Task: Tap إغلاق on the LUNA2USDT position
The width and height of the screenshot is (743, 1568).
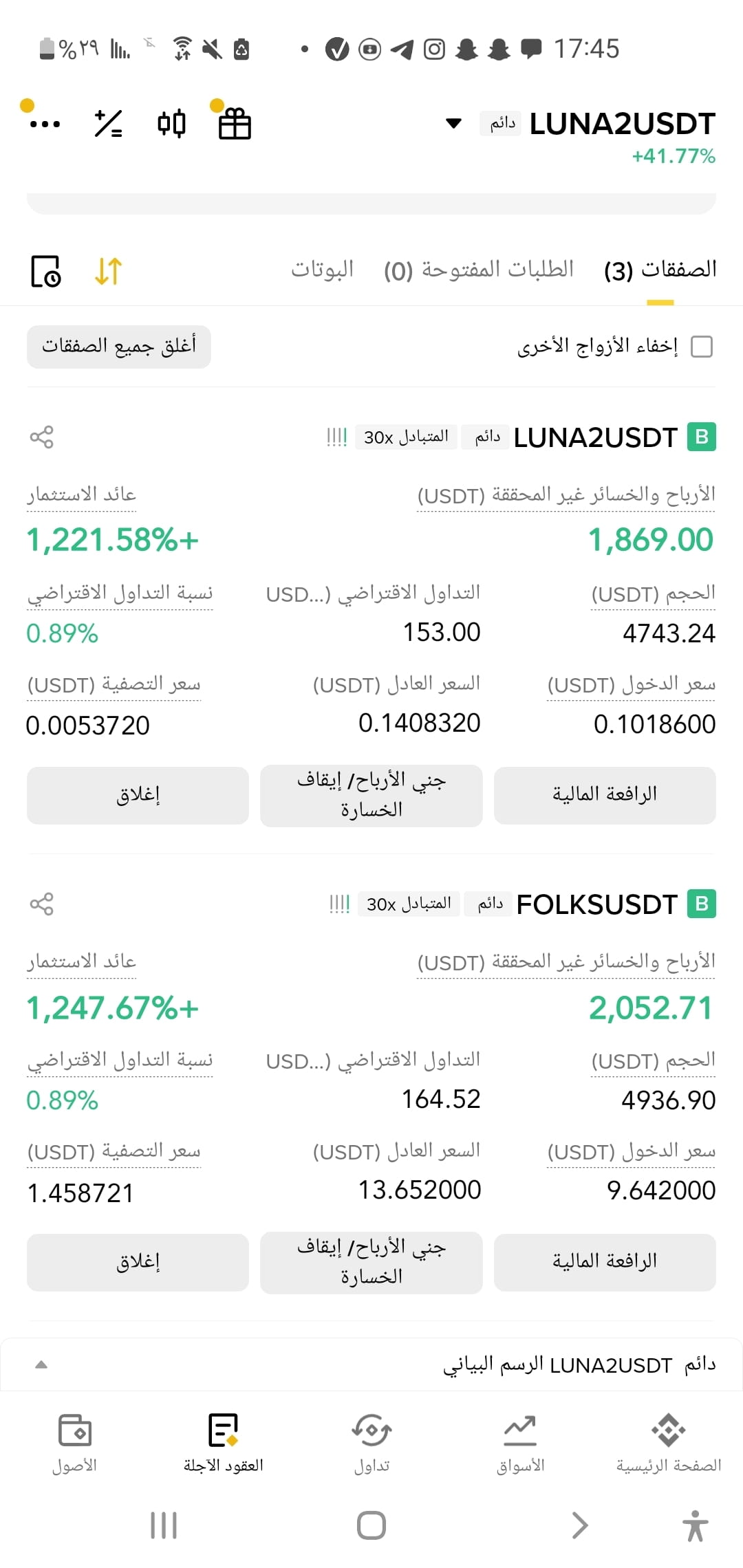Action: click(138, 796)
